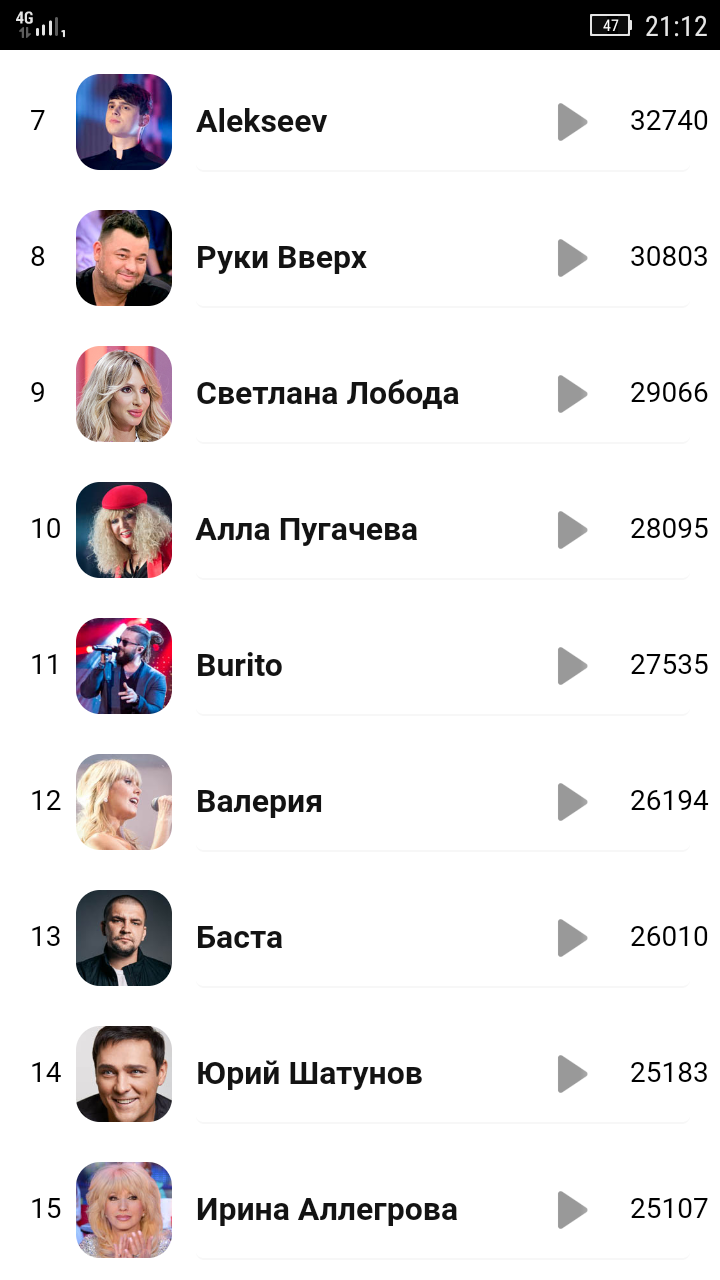Open the Alekseev artist row
720x1280 pixels.
[x=262, y=122]
